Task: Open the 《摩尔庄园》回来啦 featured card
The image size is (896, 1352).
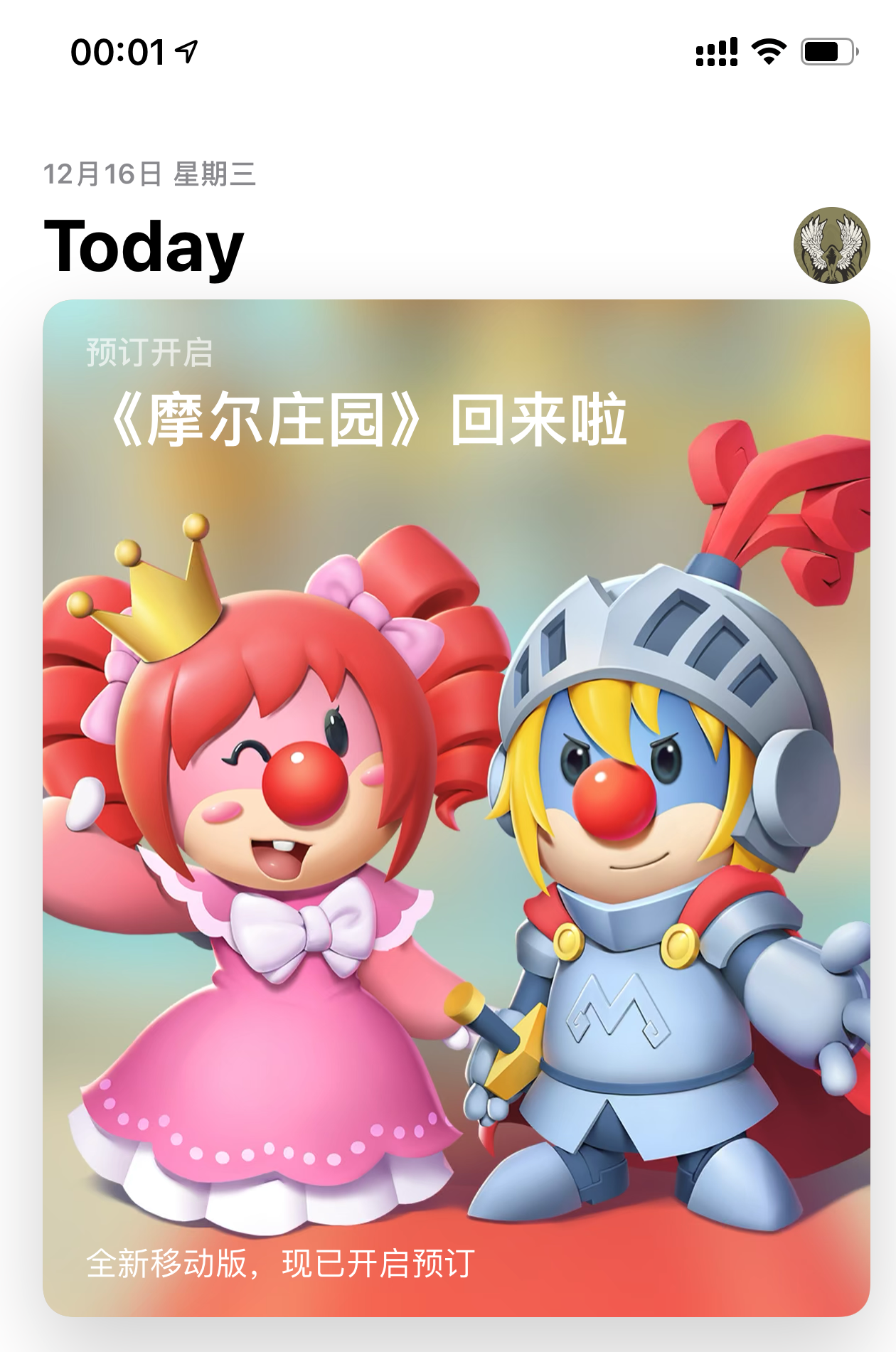Action: pos(456,807)
